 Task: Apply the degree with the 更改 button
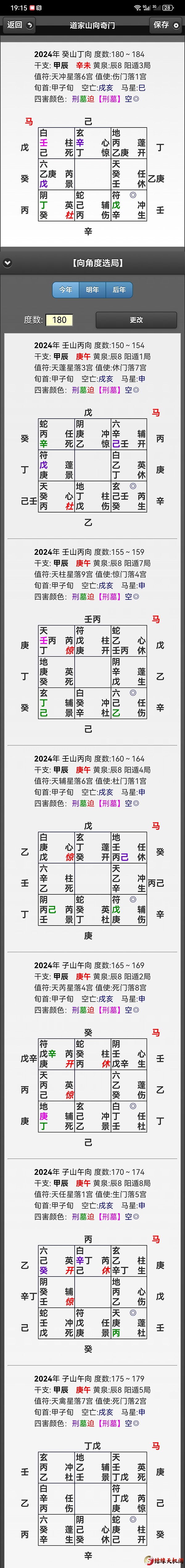tap(136, 320)
